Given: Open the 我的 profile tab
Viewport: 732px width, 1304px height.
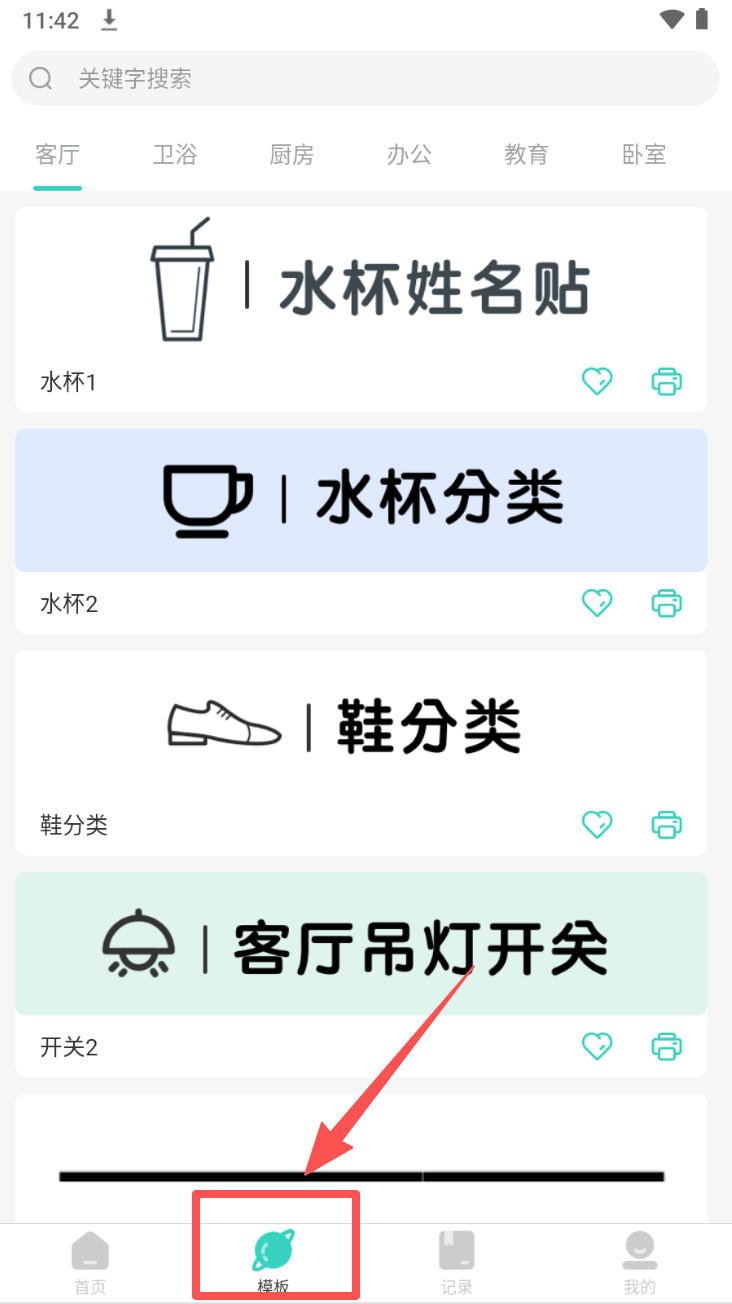Looking at the screenshot, I should (x=640, y=1263).
